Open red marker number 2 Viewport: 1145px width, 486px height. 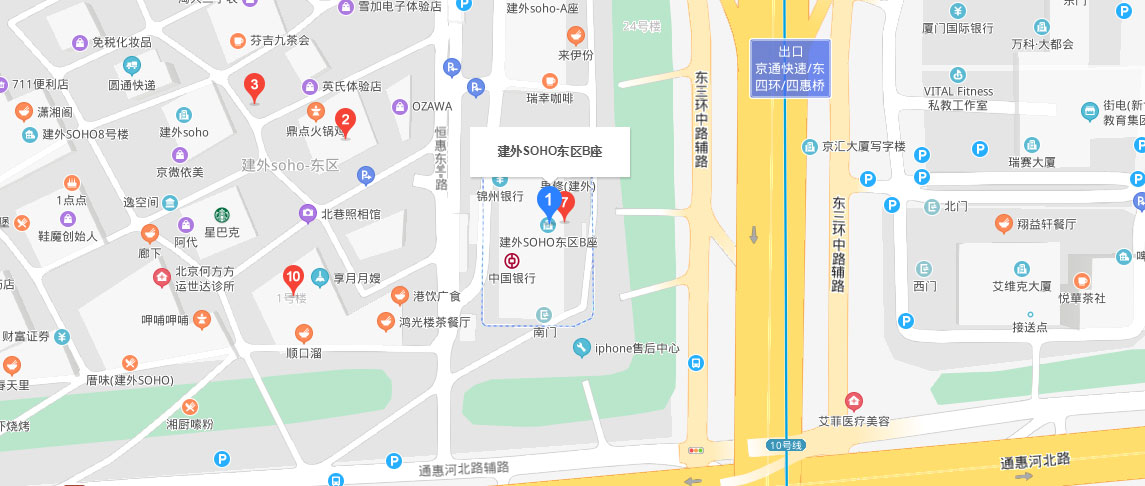tap(345, 121)
